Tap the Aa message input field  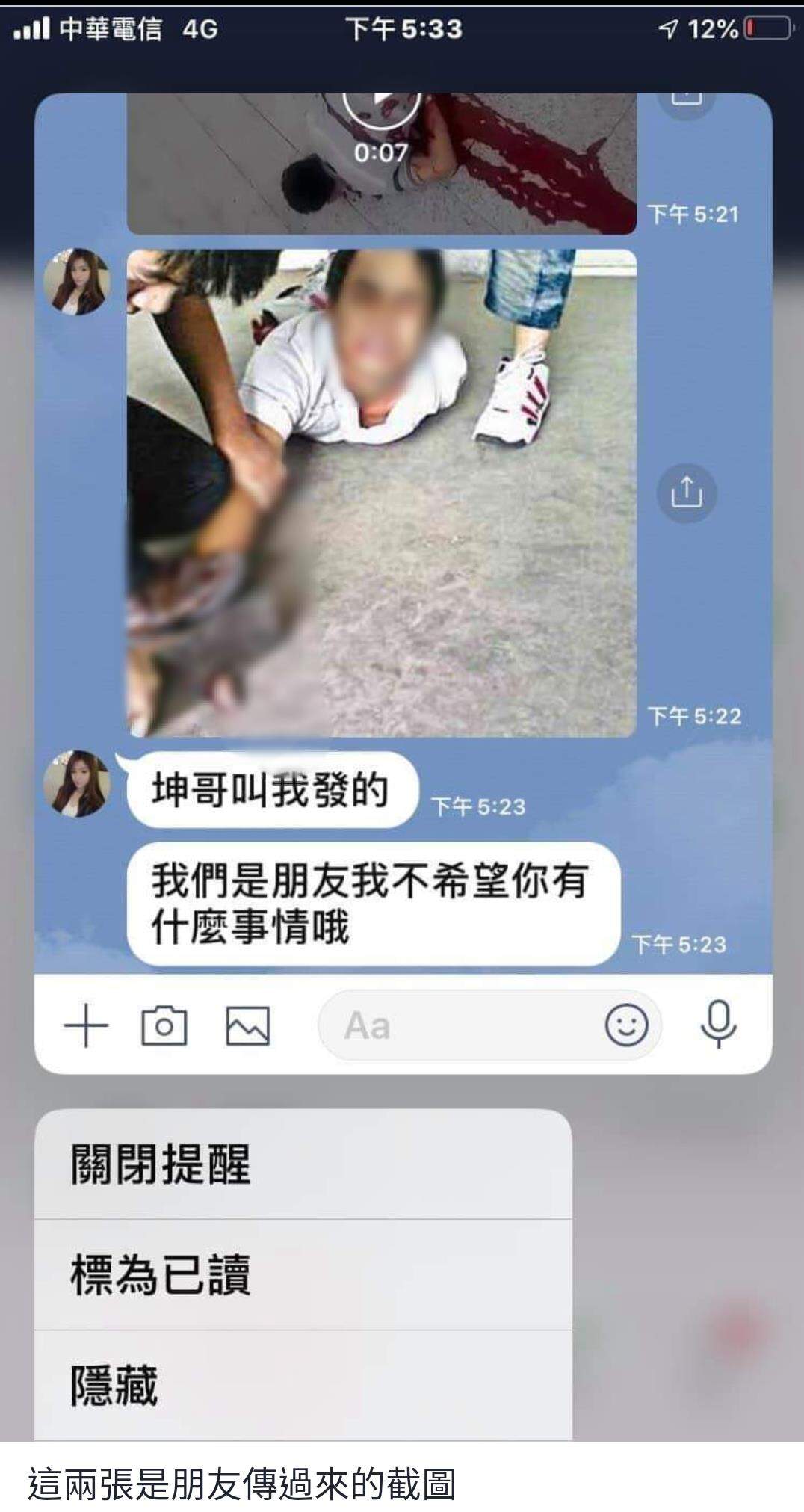pos(456,1025)
